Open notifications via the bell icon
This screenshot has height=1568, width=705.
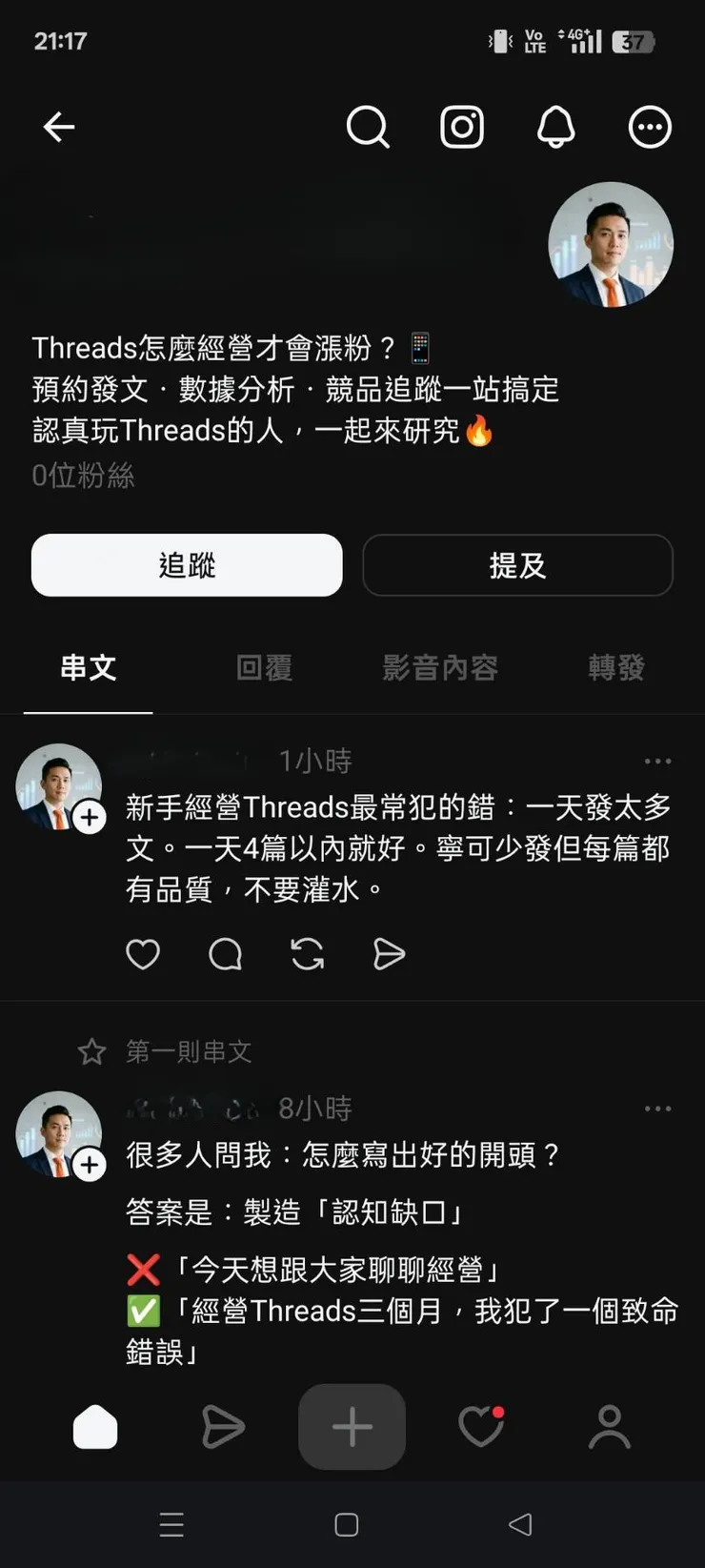[x=556, y=126]
